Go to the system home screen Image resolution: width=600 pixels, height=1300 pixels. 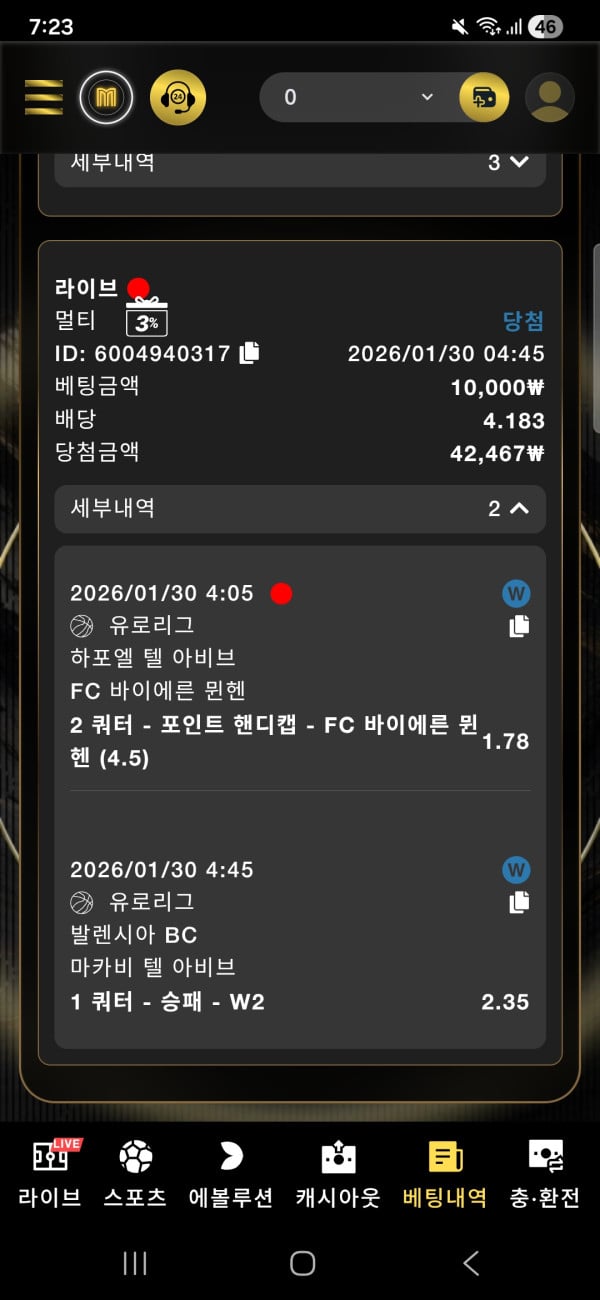click(302, 1263)
